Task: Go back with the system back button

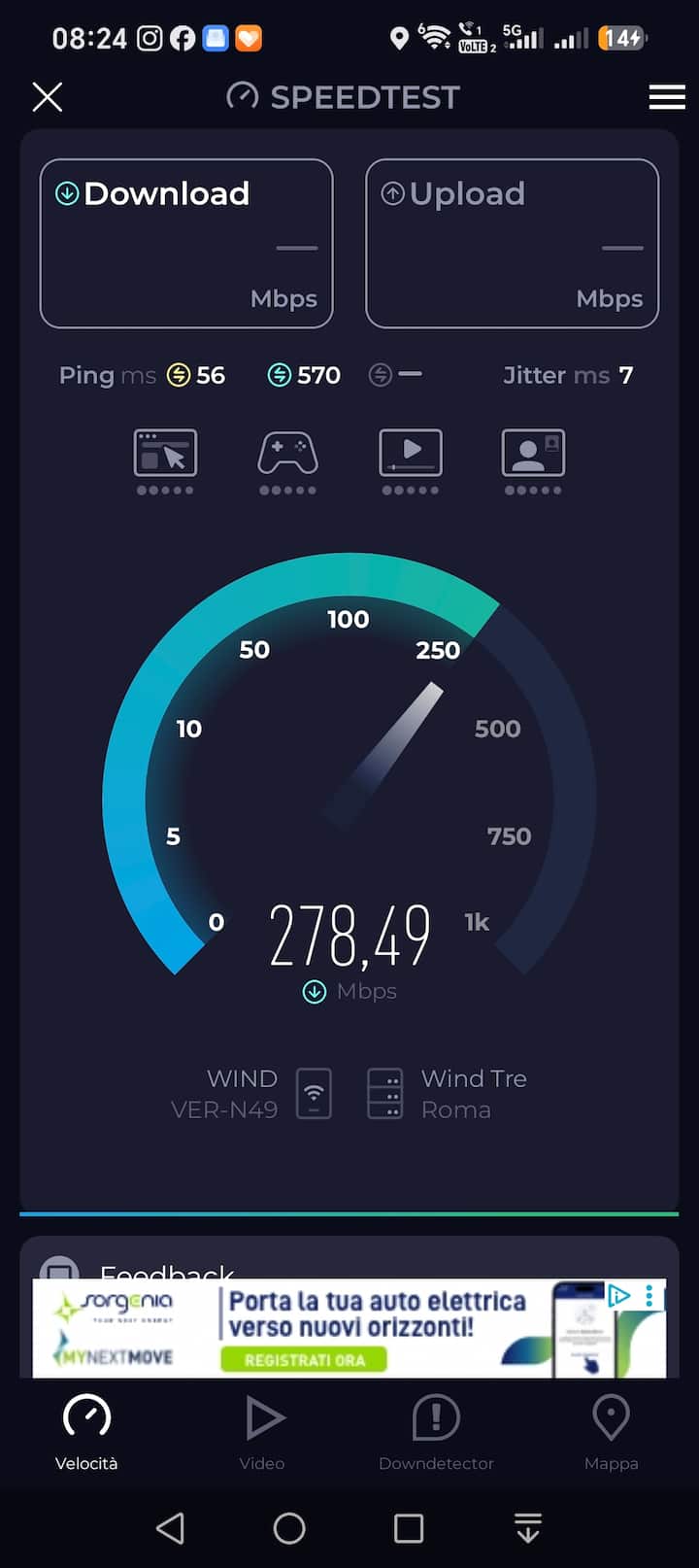Action: [x=171, y=1528]
